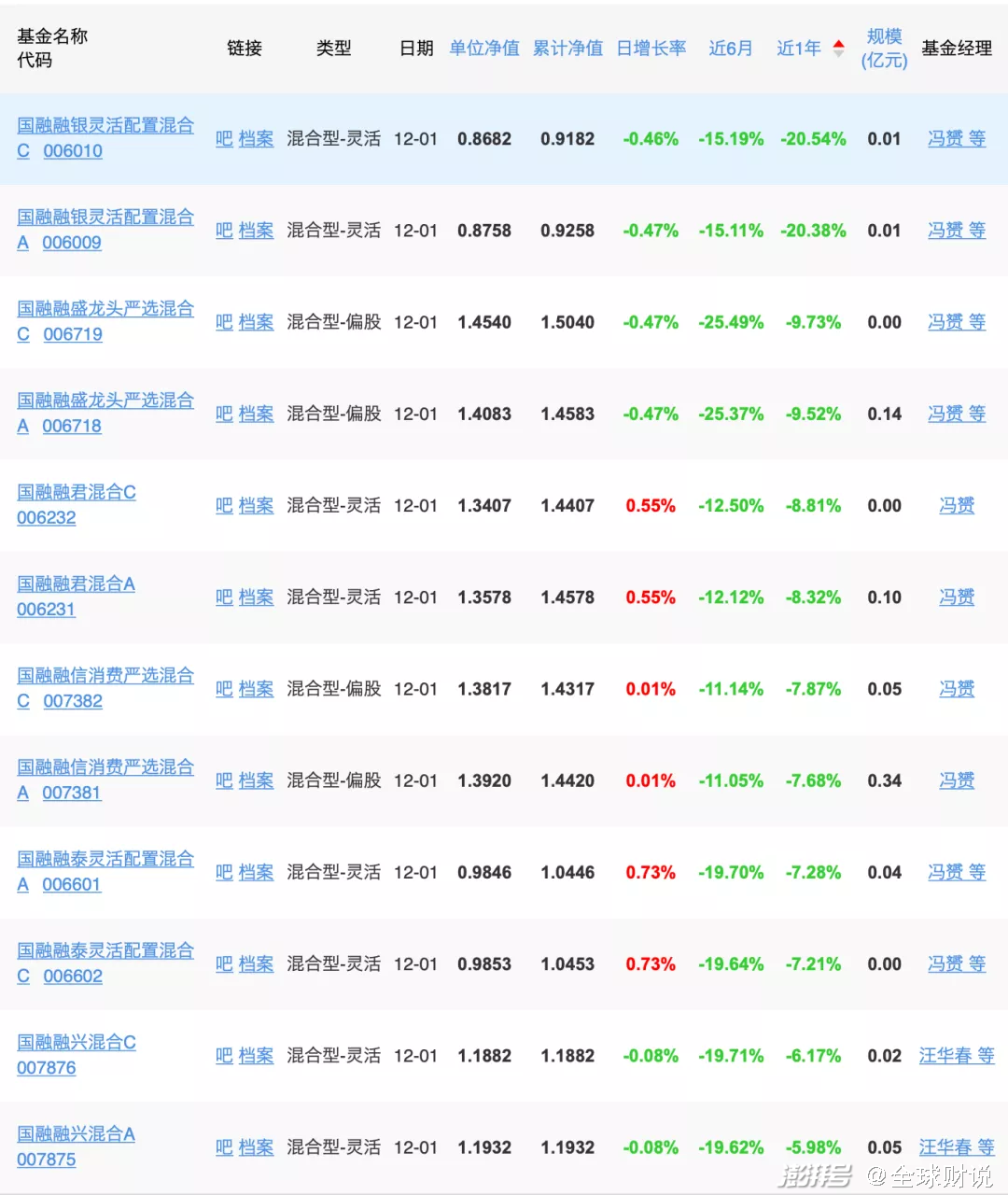Sort by 日增长率 column header
The image size is (1008, 1195).
(x=651, y=49)
